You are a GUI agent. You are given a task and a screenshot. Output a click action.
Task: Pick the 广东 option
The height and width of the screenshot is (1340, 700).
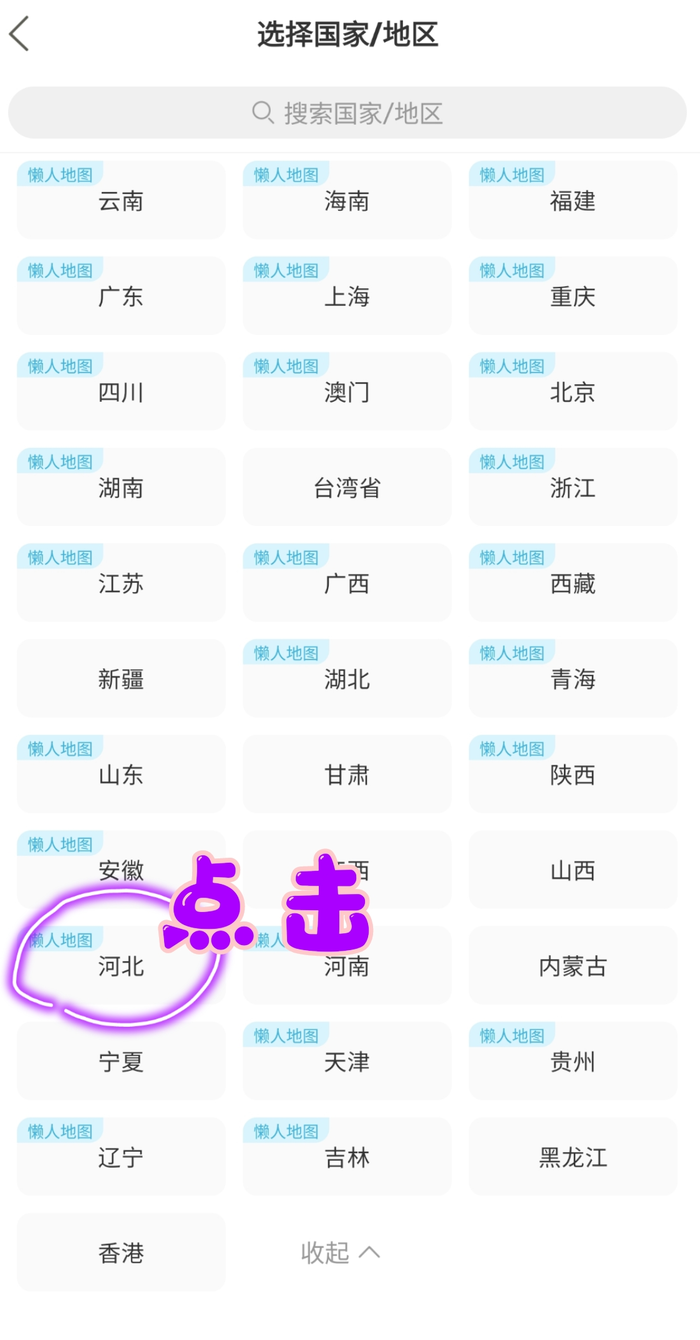(x=121, y=297)
